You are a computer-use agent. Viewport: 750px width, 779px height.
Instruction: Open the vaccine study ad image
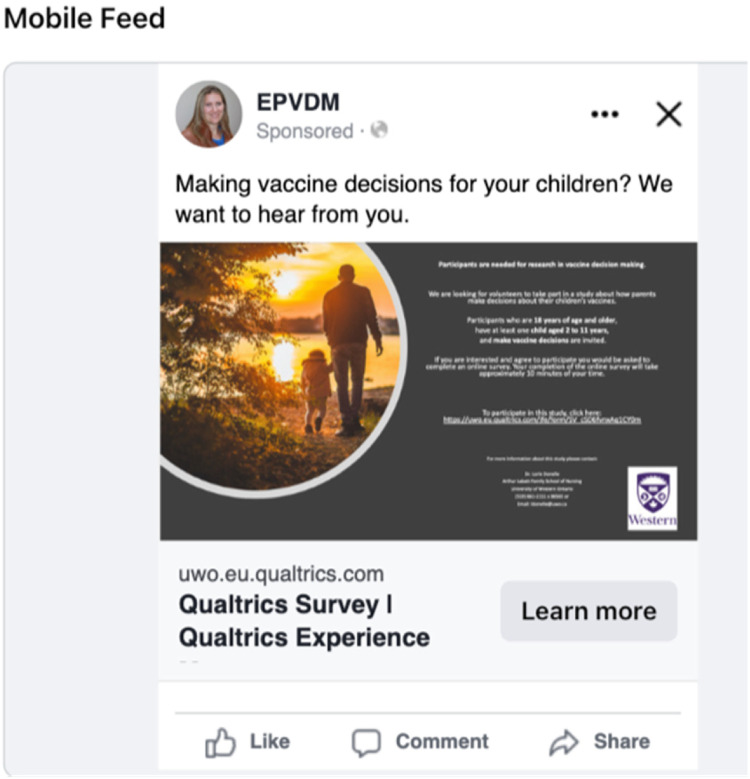click(x=428, y=390)
